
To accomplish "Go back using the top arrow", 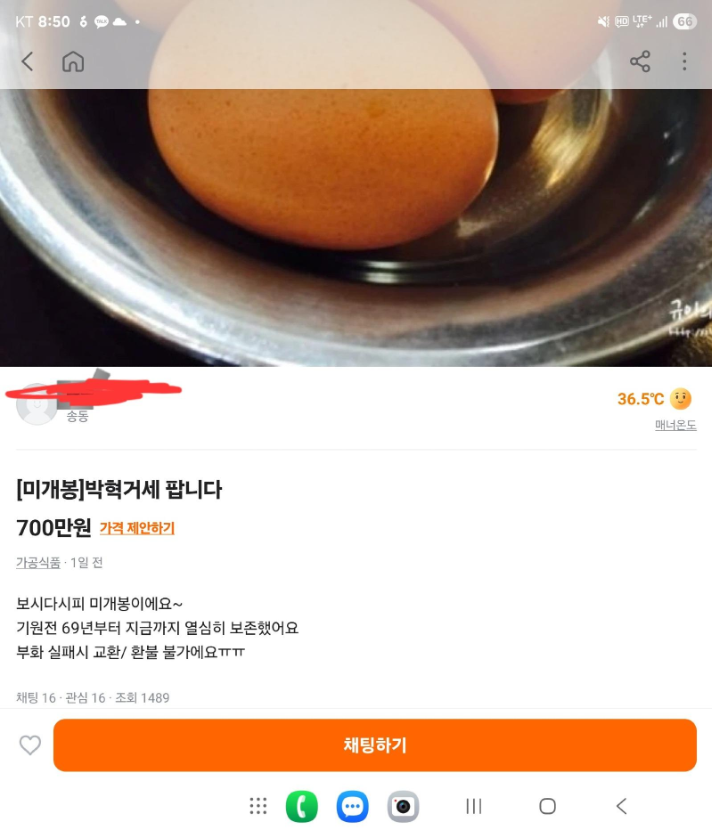I will (27, 62).
